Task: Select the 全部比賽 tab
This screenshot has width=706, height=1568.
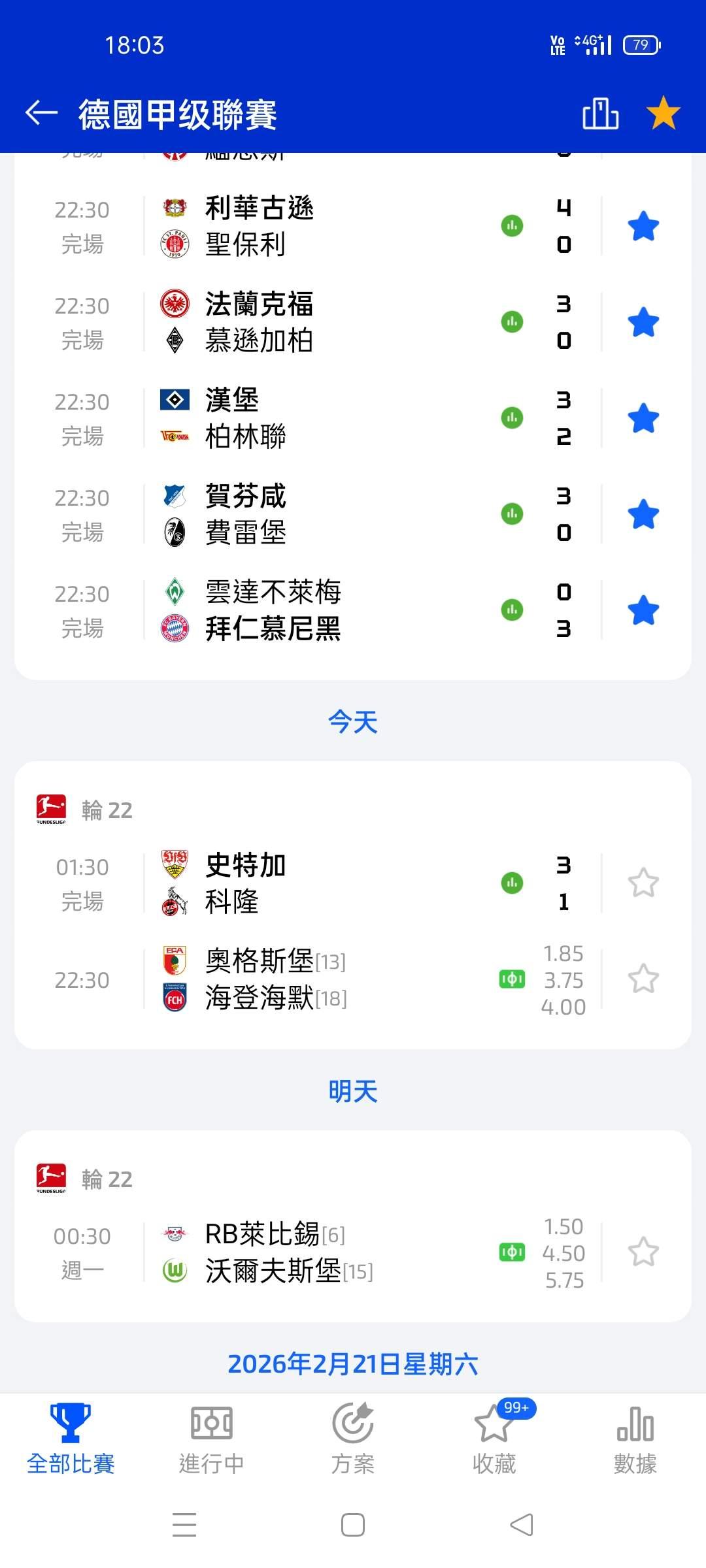Action: 71,1439
